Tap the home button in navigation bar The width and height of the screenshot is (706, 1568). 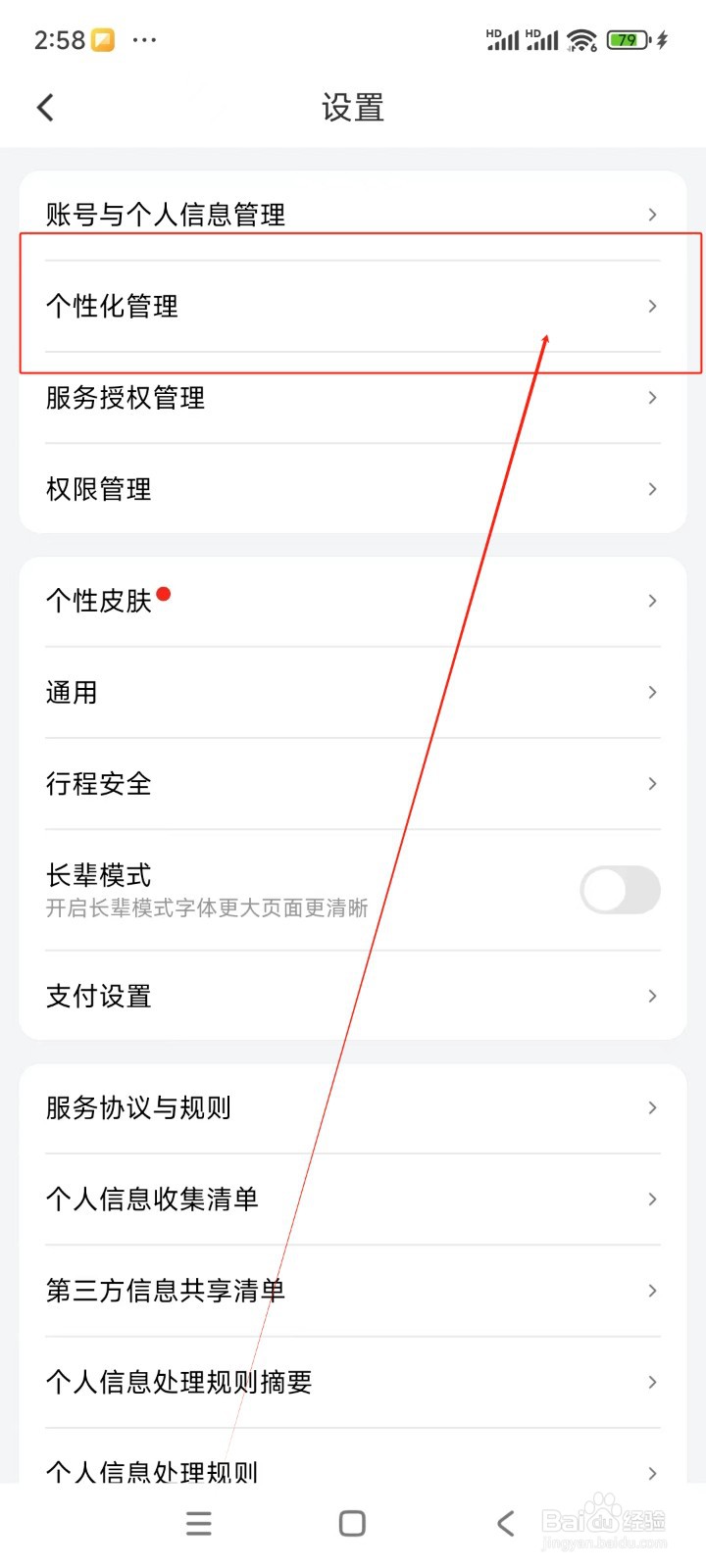351,1523
